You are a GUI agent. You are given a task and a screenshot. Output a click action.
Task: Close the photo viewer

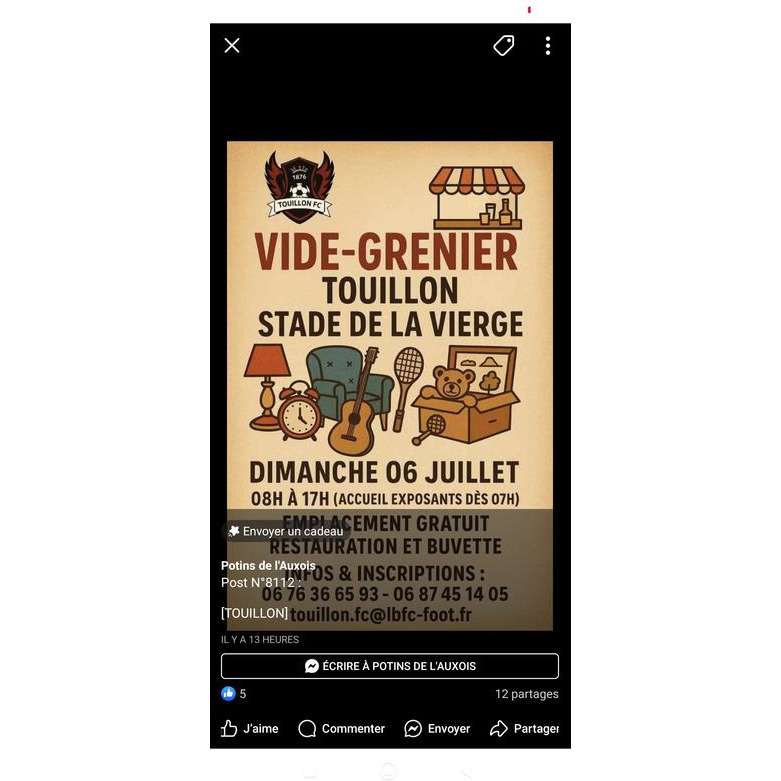[x=232, y=46]
